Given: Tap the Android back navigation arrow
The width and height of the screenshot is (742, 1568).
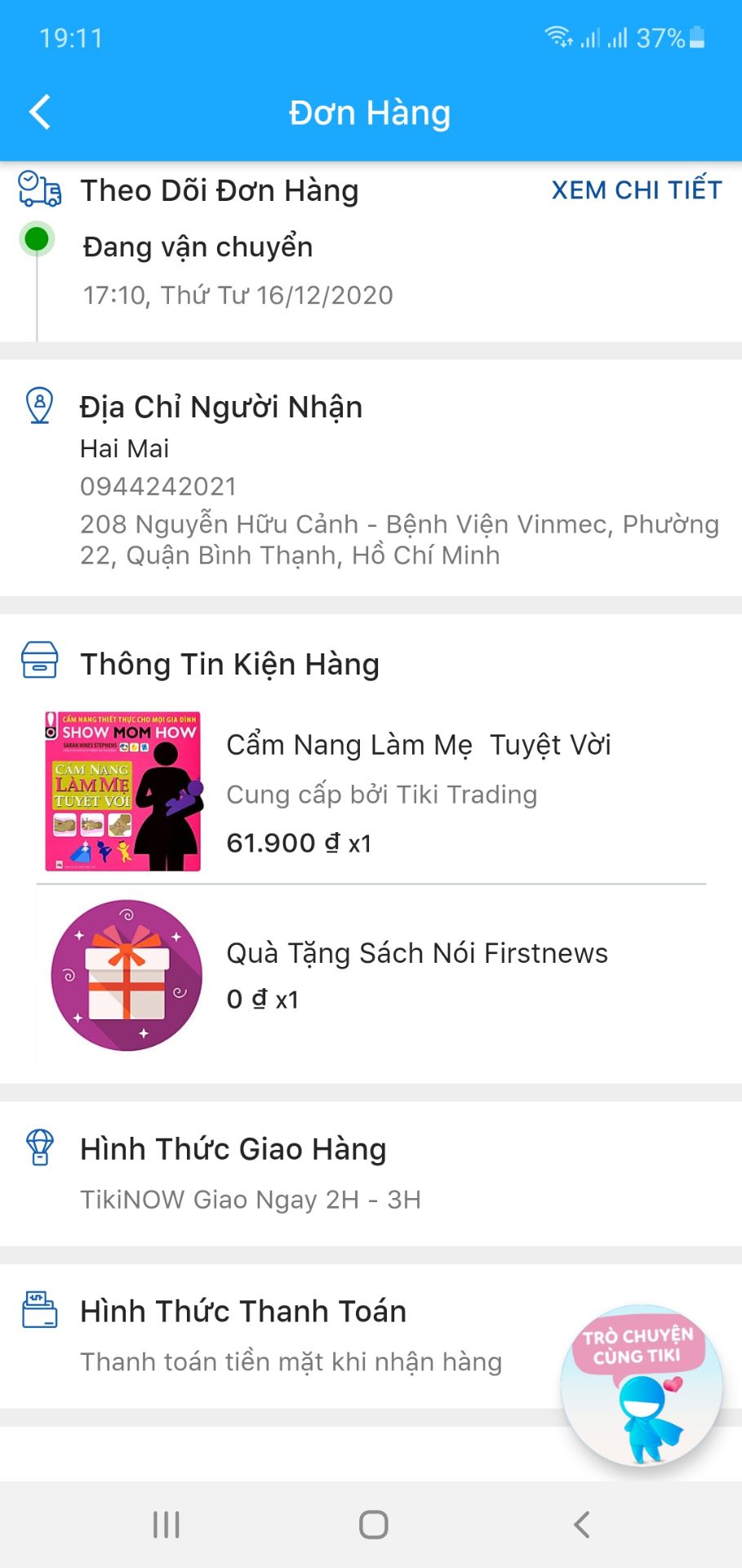Looking at the screenshot, I should [580, 1522].
